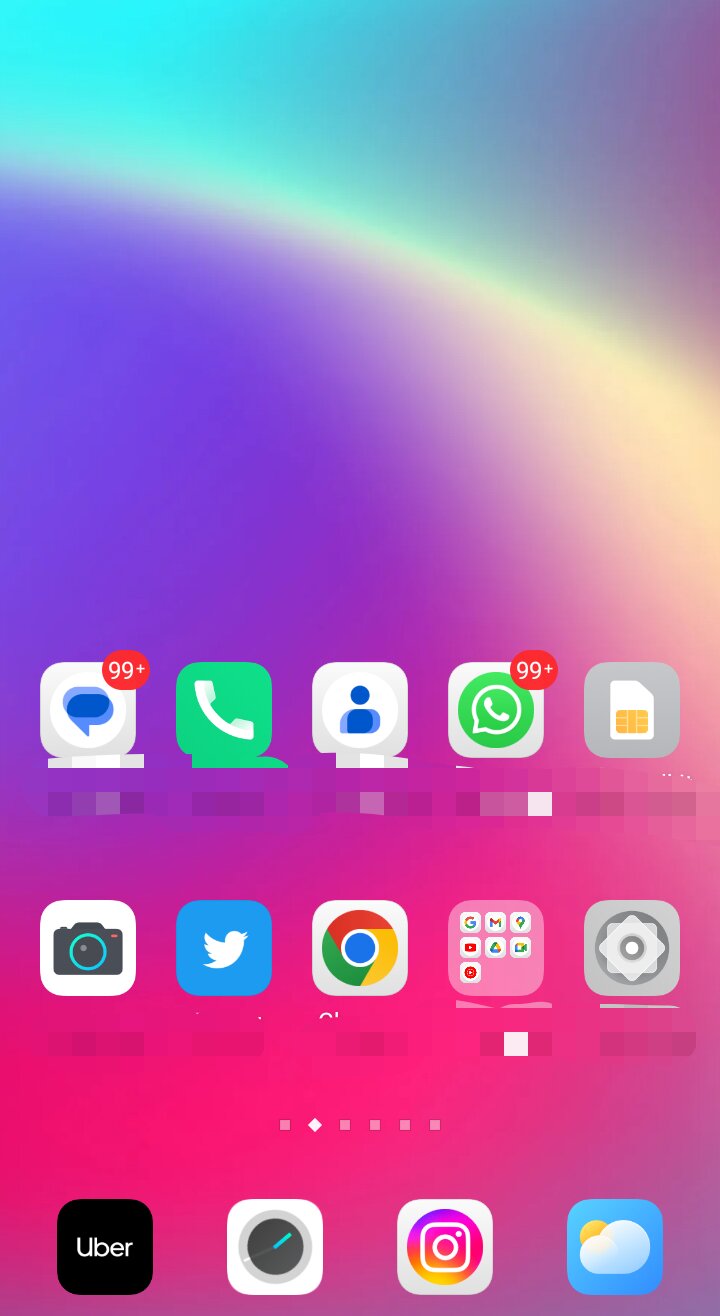Open the Contacts app
This screenshot has height=1316, width=720.
[x=360, y=710]
